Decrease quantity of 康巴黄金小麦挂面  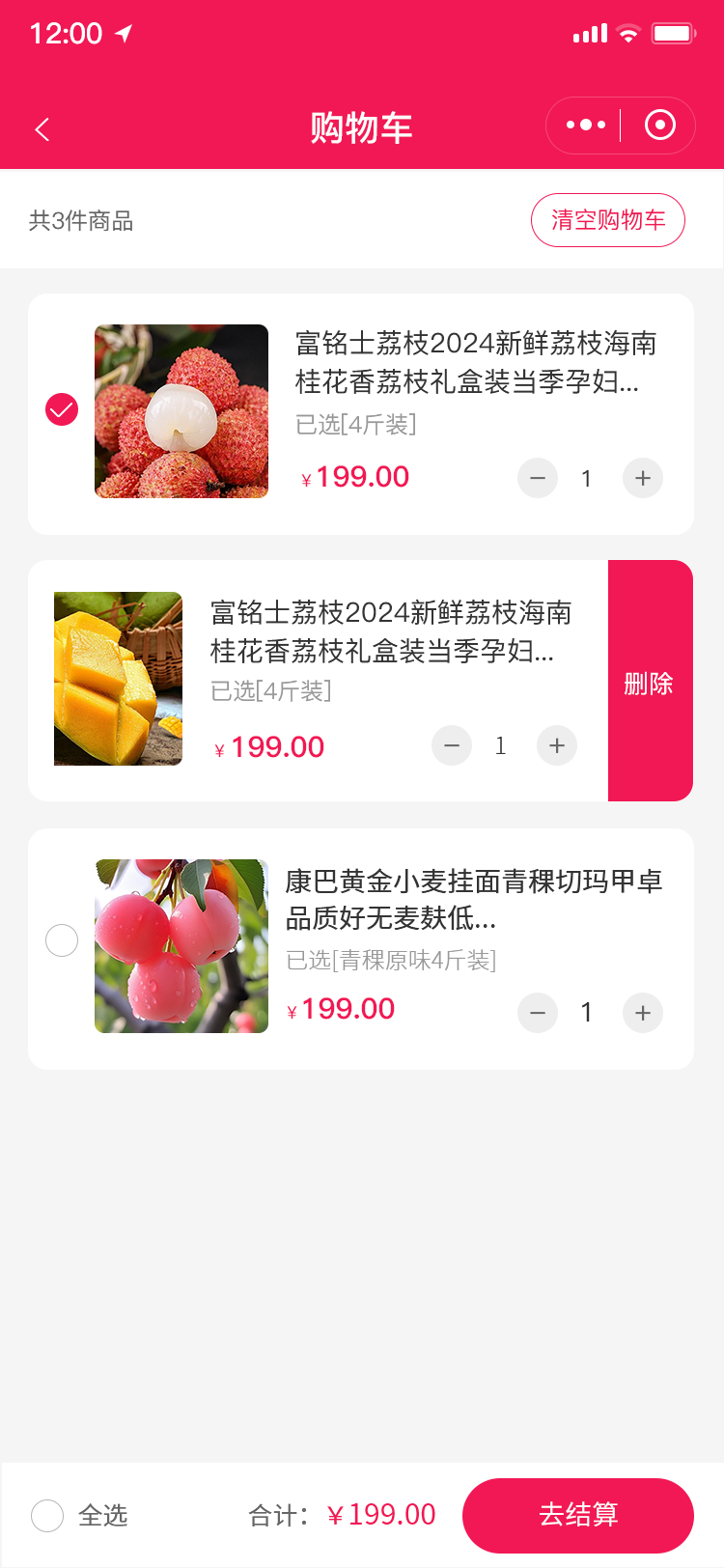(x=538, y=1013)
